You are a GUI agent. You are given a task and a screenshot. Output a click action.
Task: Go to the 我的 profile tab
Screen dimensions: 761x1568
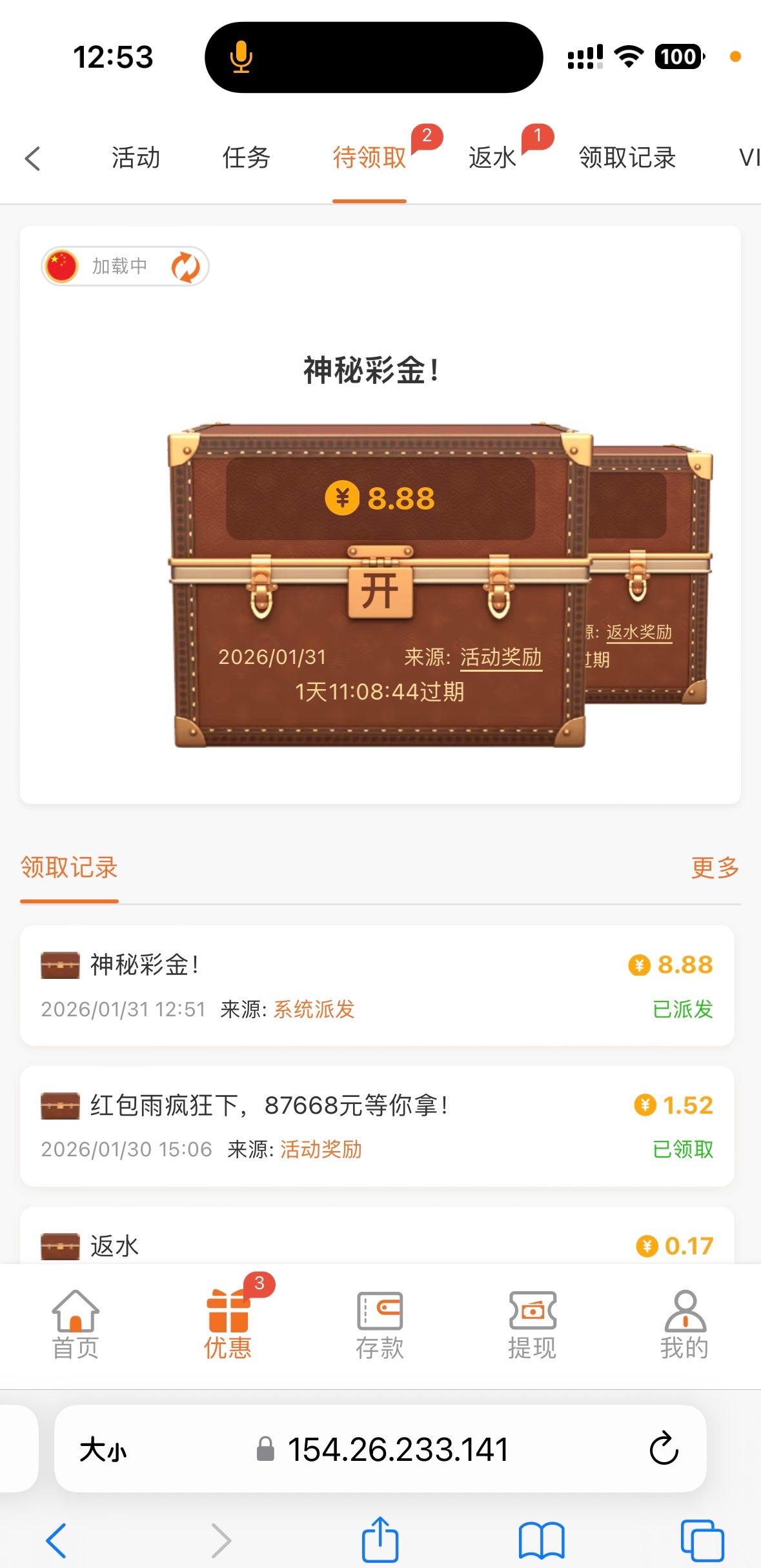(684, 1326)
